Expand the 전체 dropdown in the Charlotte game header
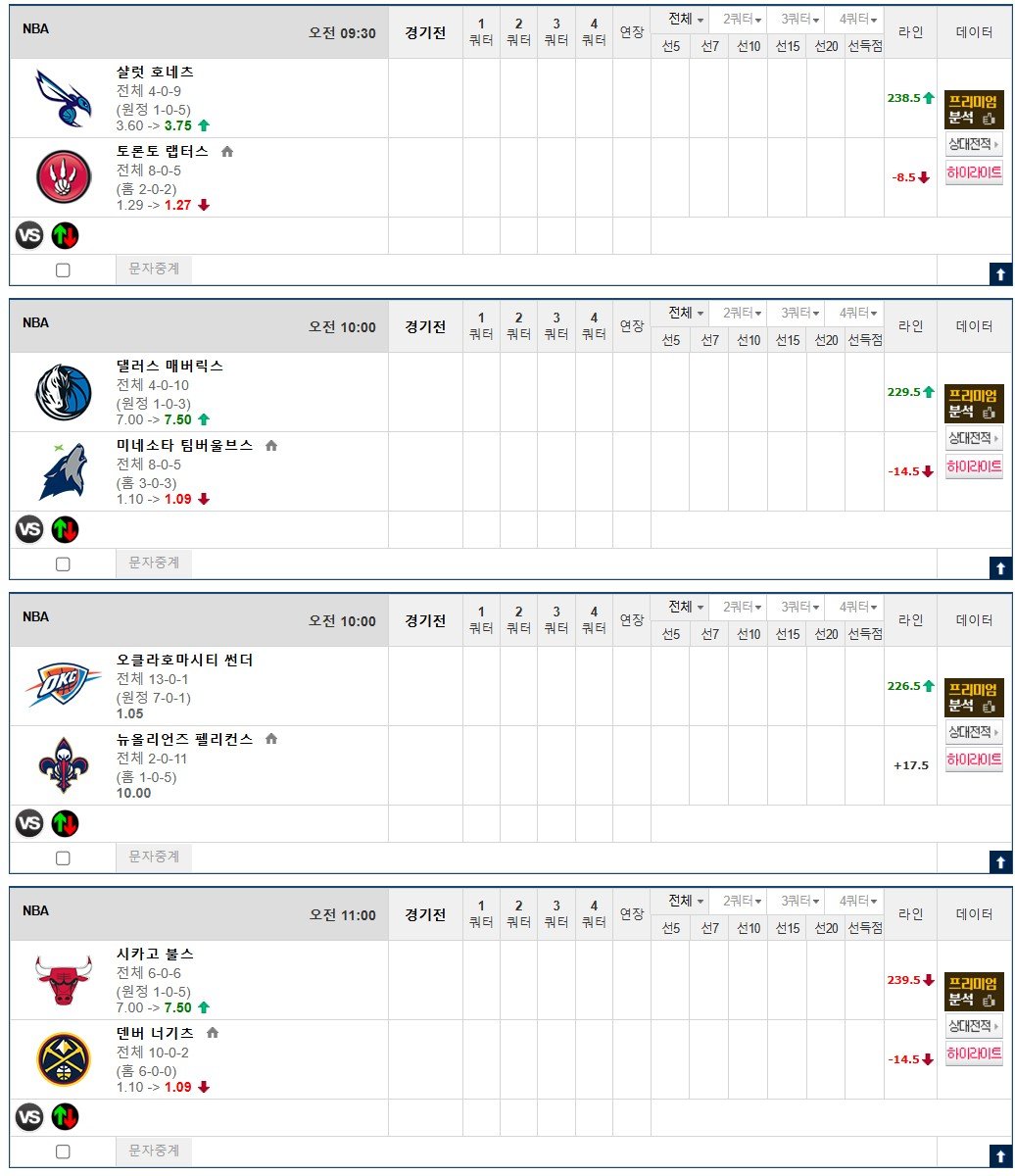Viewport: 1015px width, 1176px height. pyautogui.click(x=686, y=20)
